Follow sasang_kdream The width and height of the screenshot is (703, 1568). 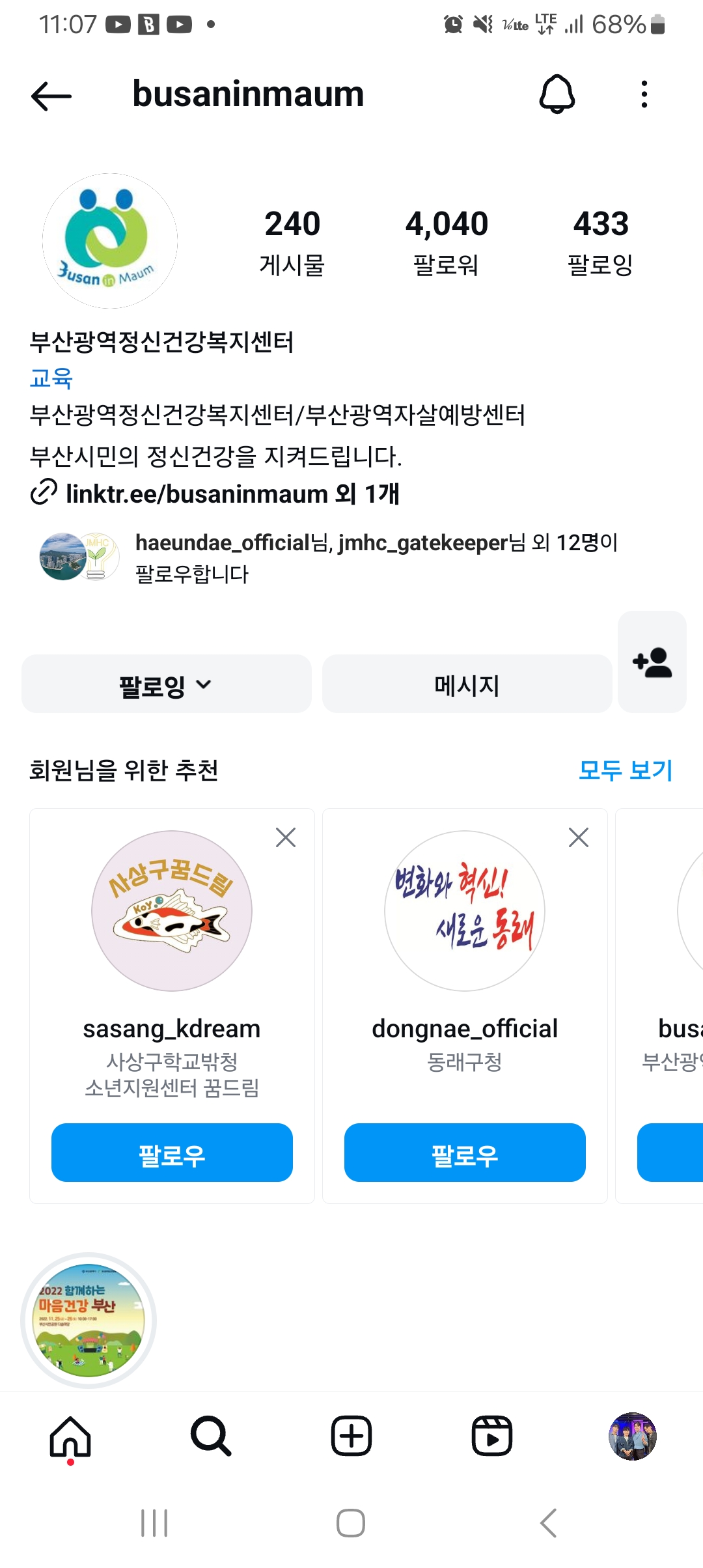click(x=172, y=1156)
